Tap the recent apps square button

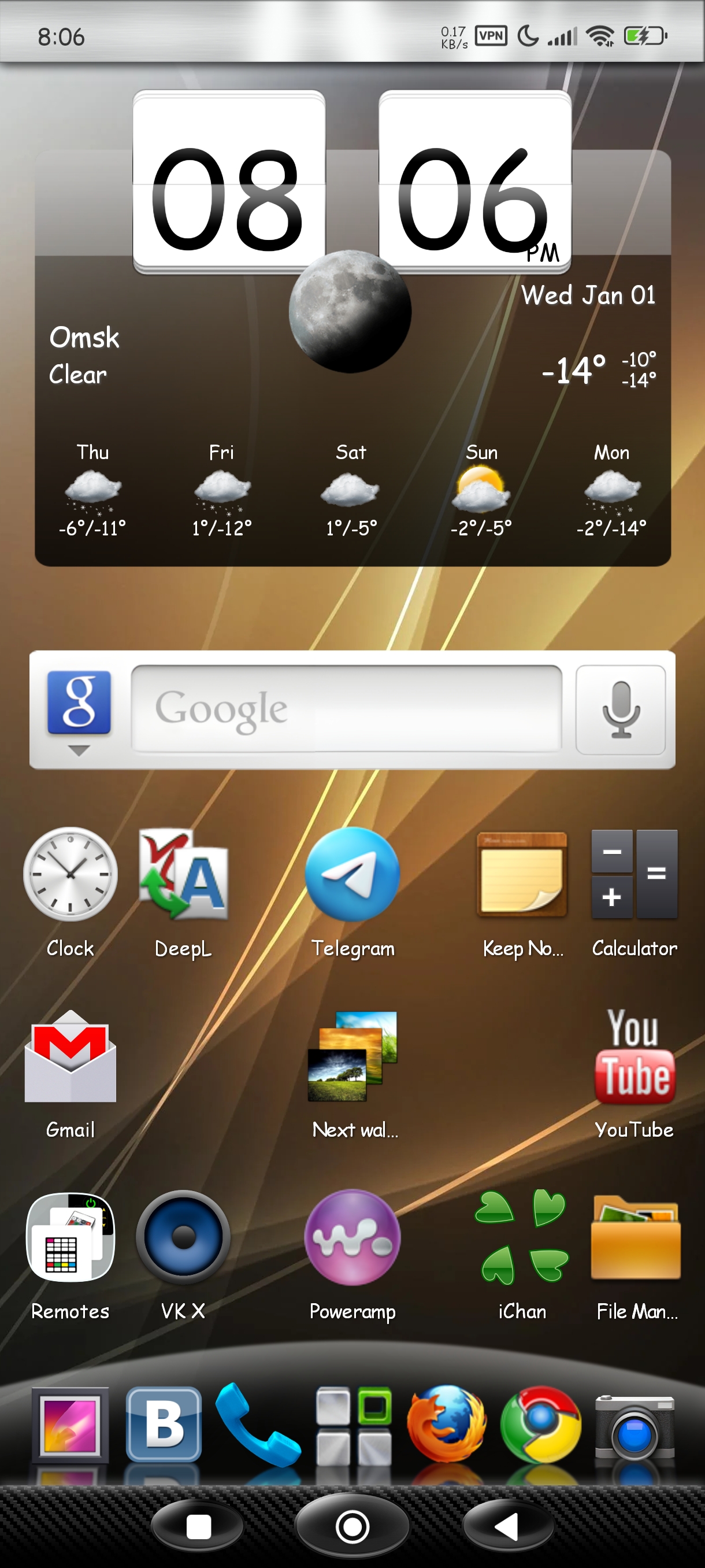[198, 1526]
